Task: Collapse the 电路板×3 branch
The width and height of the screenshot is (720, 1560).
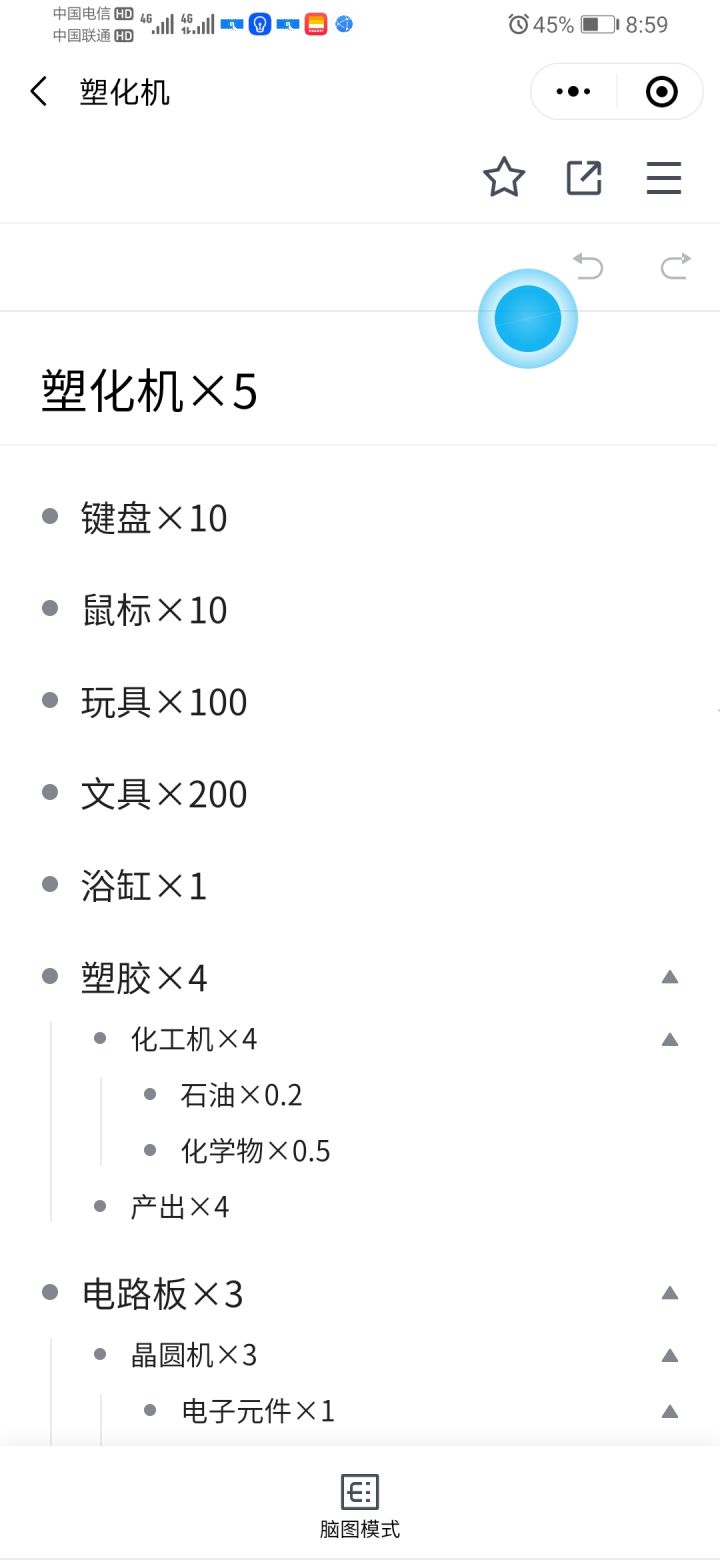Action: pyautogui.click(x=669, y=1292)
